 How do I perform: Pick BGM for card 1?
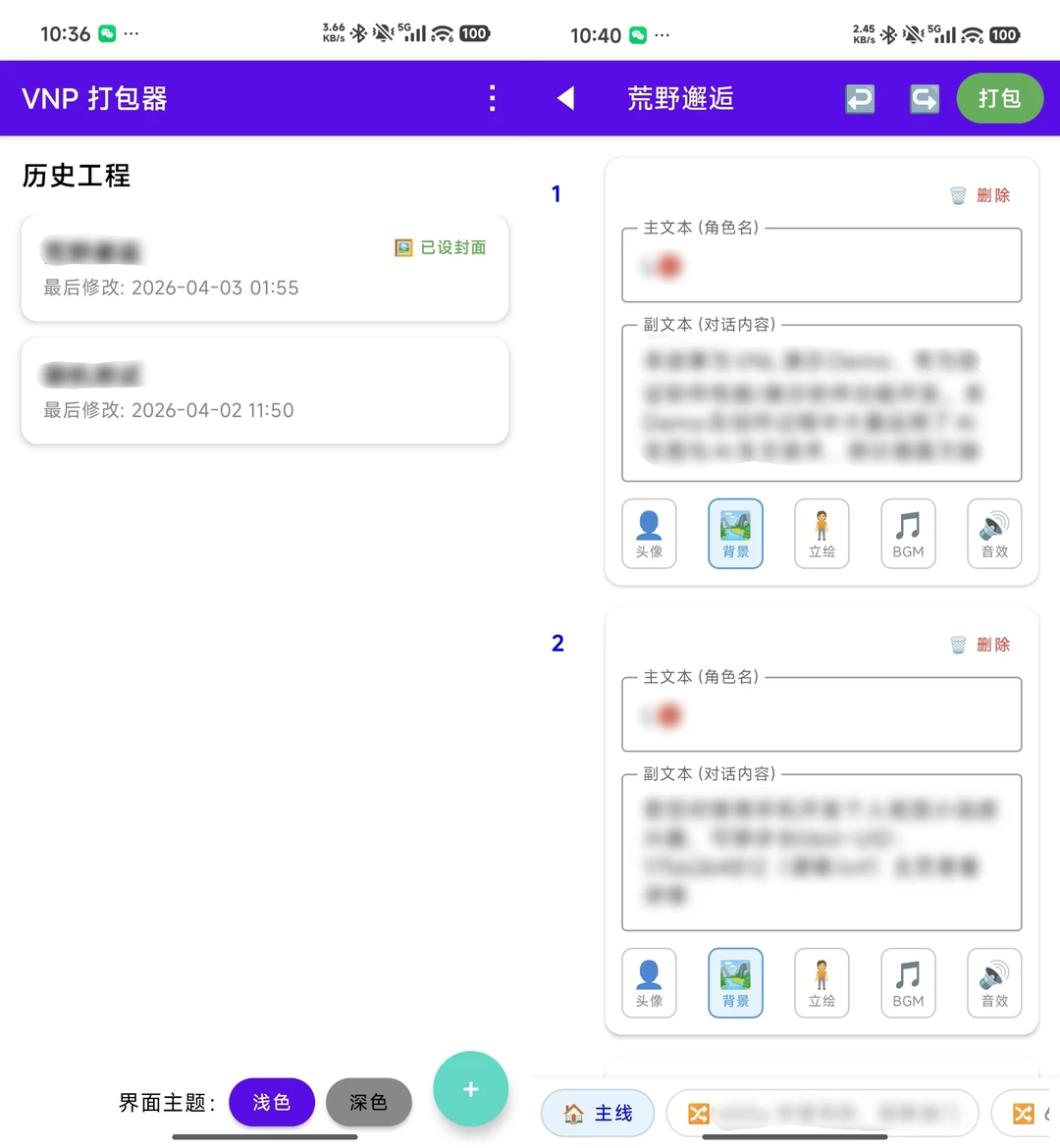908,534
